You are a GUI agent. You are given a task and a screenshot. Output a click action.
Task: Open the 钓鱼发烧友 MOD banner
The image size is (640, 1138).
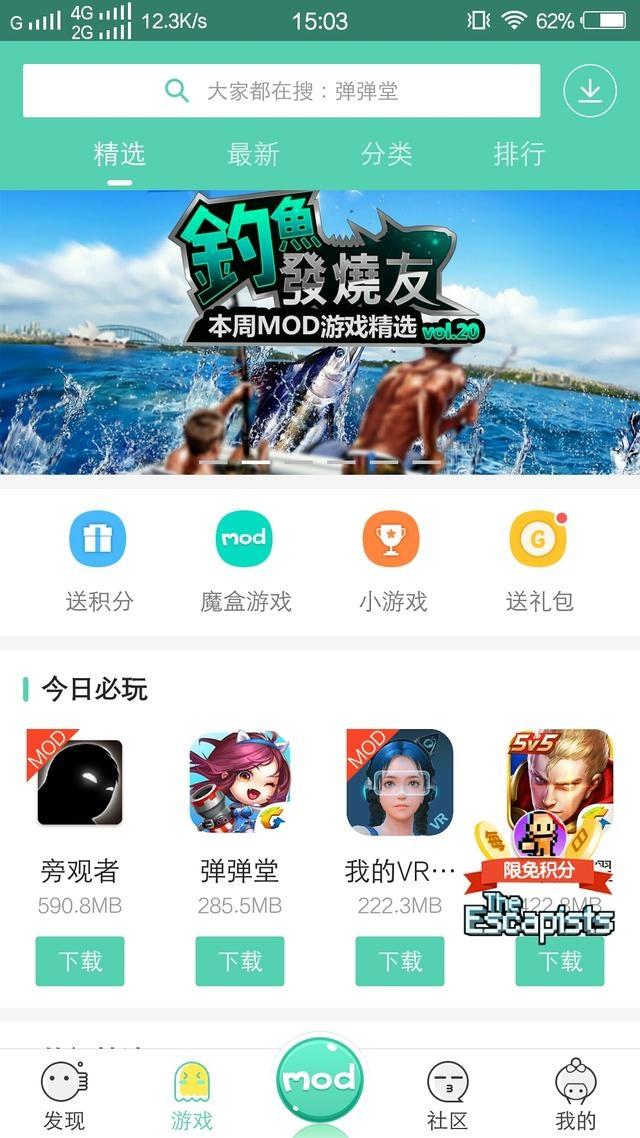320,332
